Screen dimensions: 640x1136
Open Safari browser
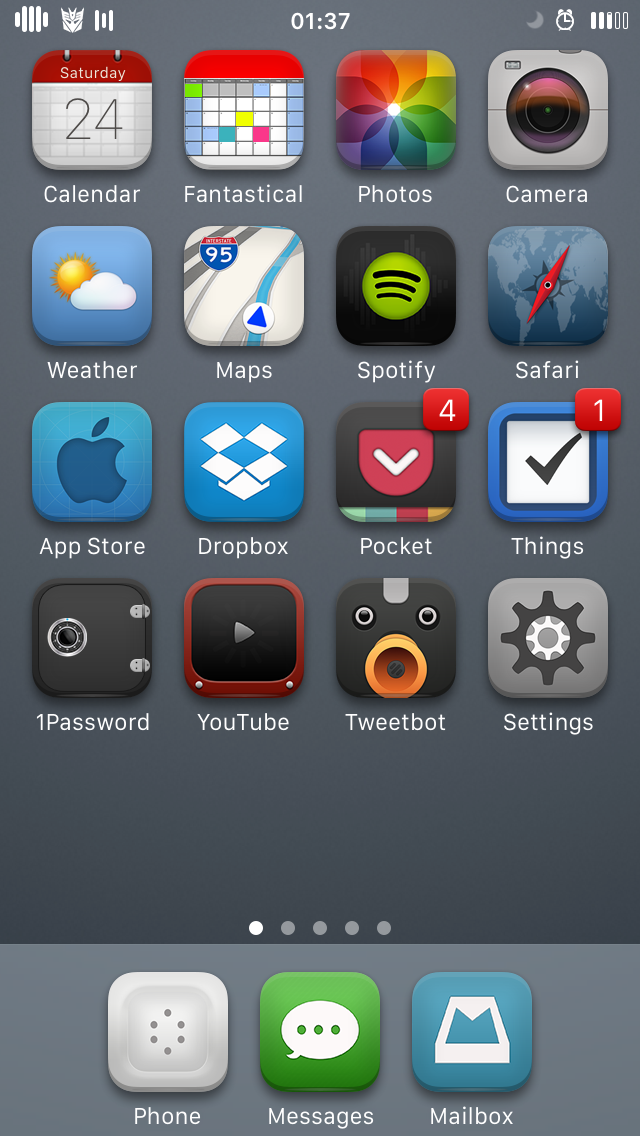(547, 285)
